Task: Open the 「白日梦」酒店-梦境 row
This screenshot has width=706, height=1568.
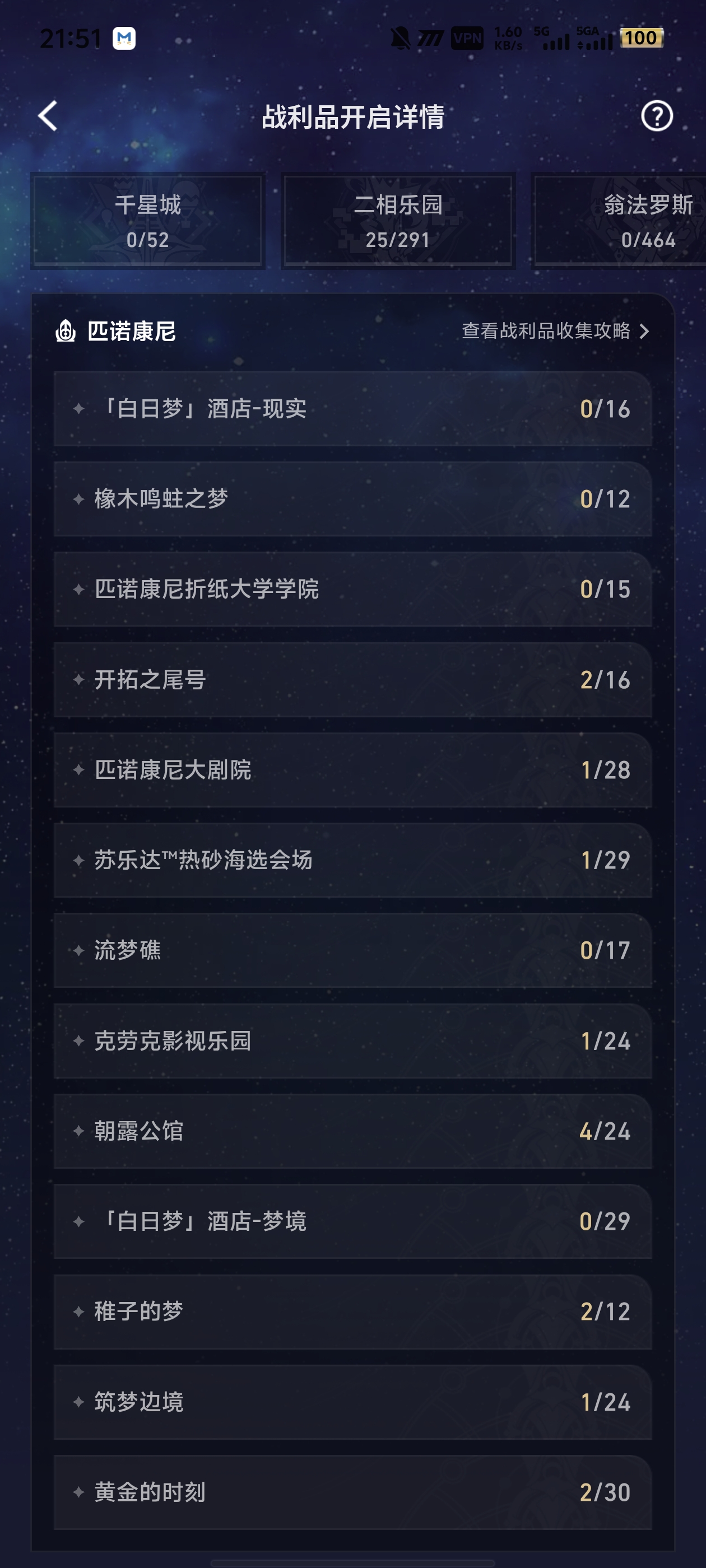Action: pyautogui.click(x=352, y=1221)
